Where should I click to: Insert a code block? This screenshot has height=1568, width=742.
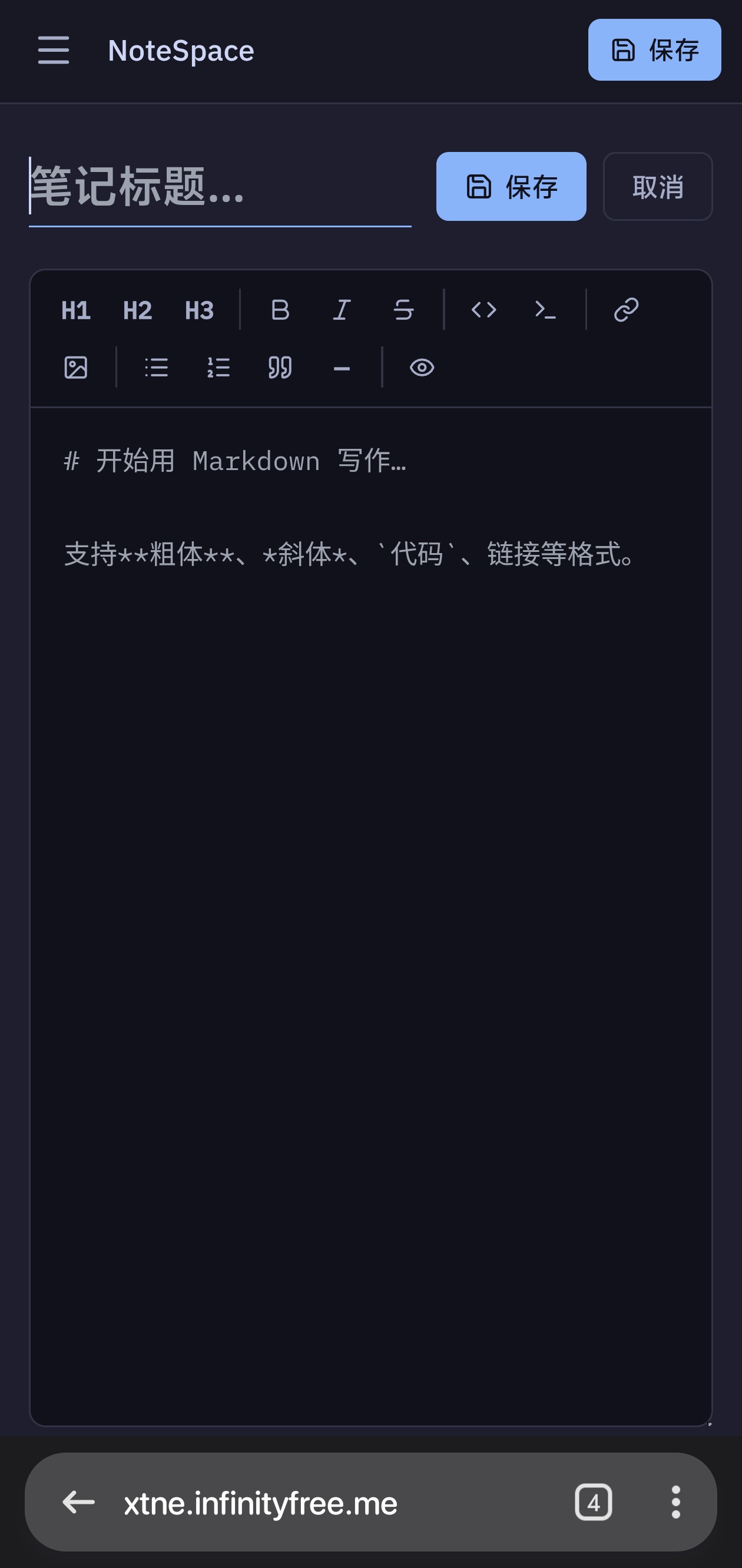tap(545, 310)
